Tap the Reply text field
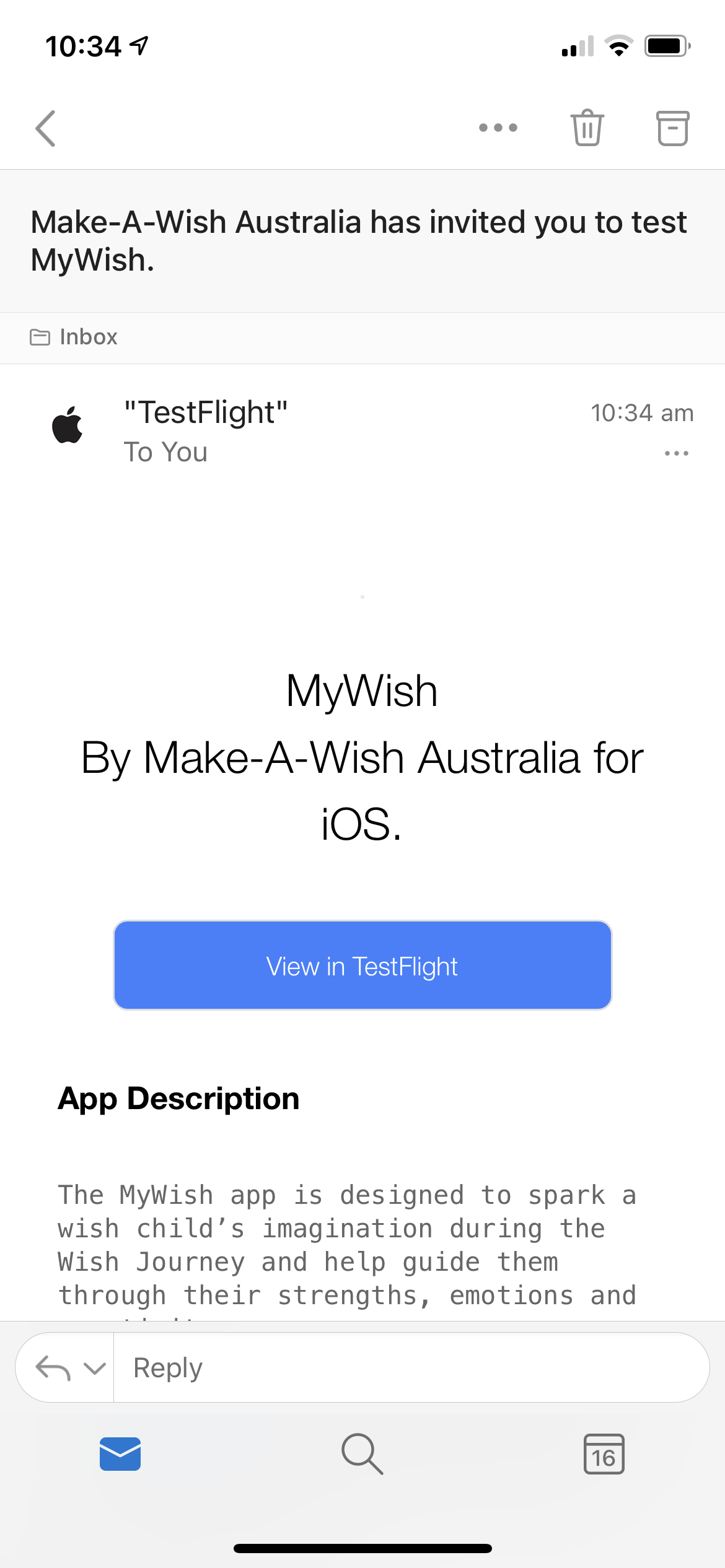This screenshot has width=725, height=1568. [x=409, y=1367]
